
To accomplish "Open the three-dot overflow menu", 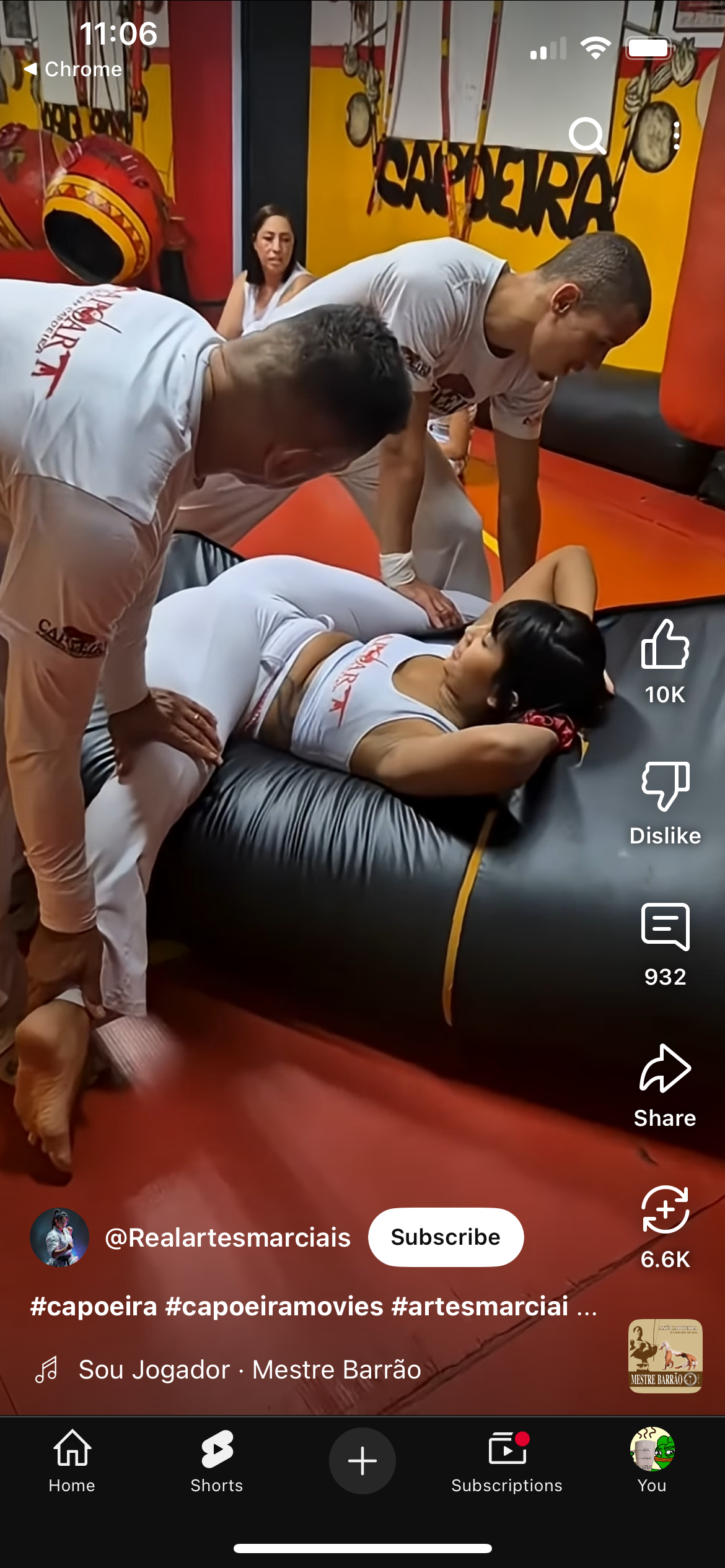I will [x=676, y=136].
